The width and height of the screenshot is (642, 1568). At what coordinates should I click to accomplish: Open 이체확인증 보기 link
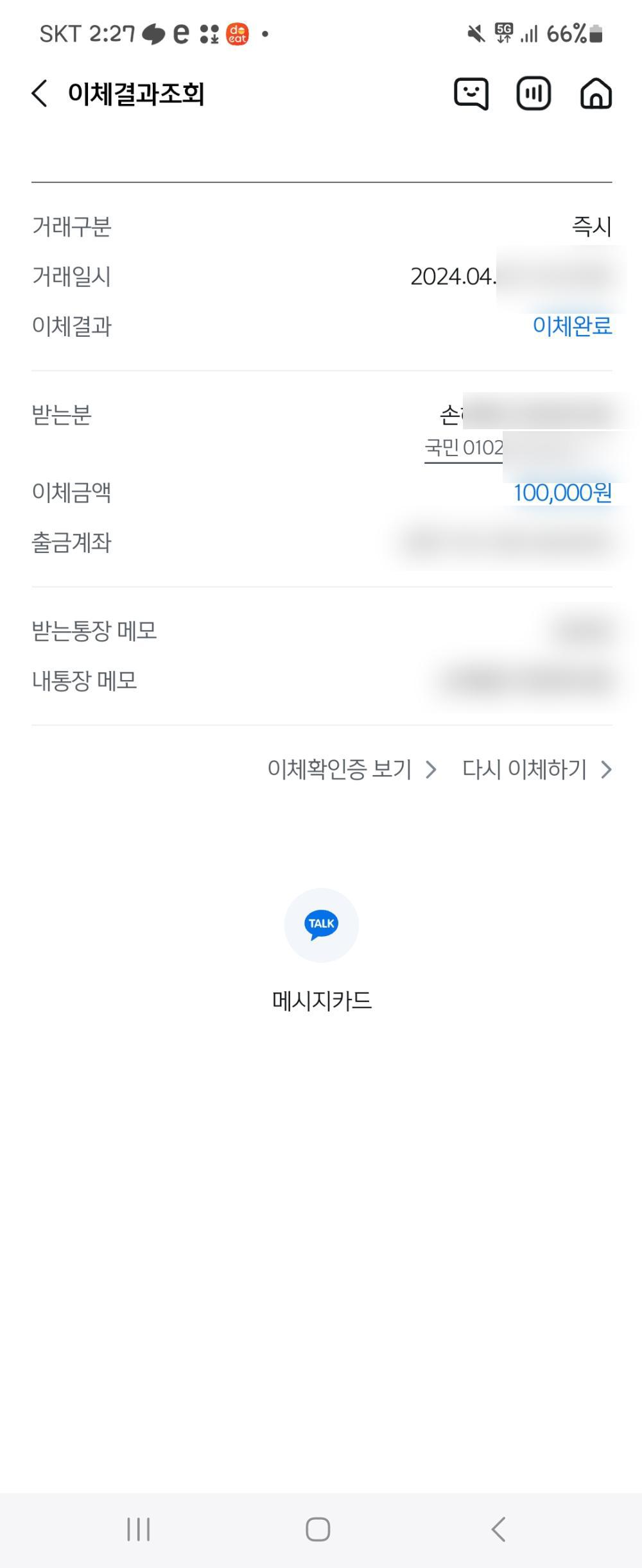[351, 769]
